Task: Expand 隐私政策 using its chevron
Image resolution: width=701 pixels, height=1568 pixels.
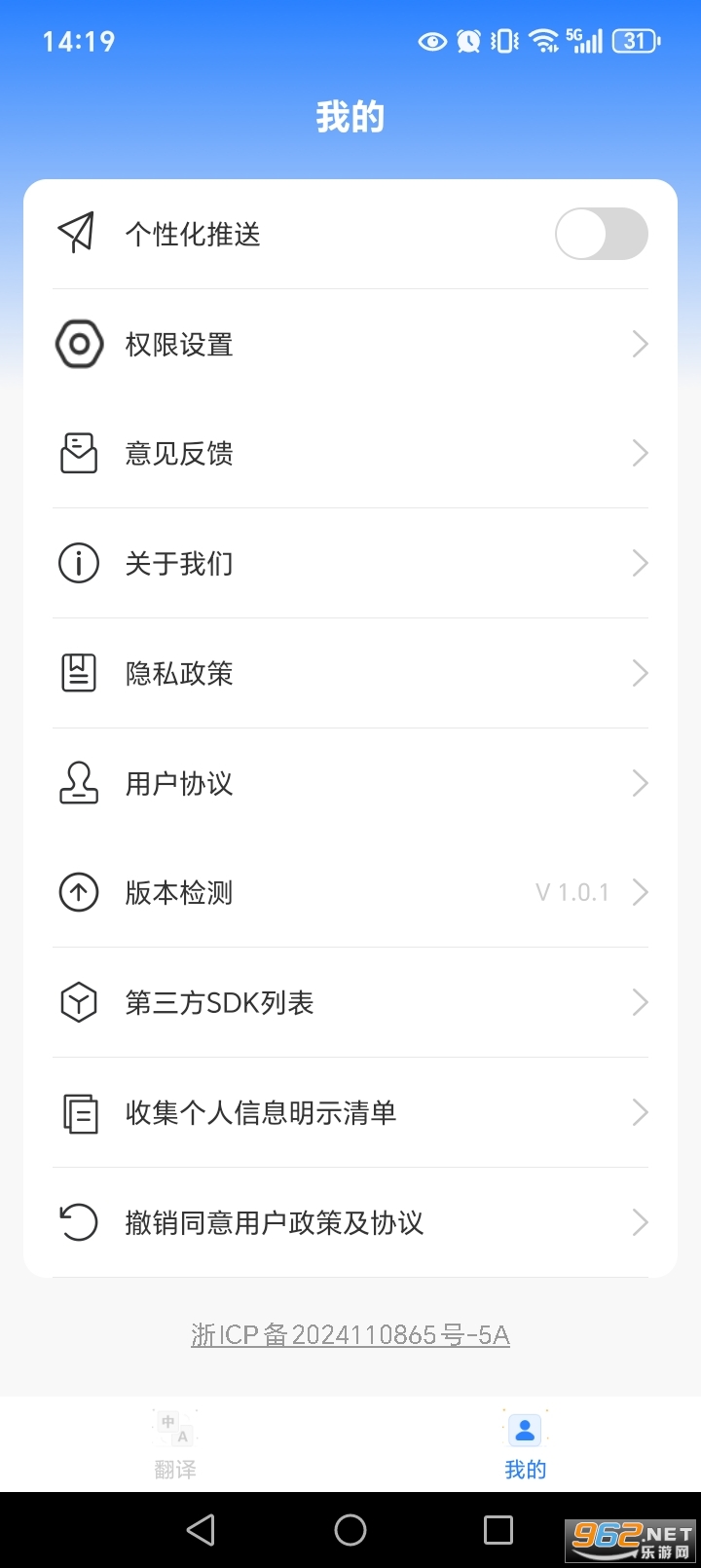Action: click(640, 672)
